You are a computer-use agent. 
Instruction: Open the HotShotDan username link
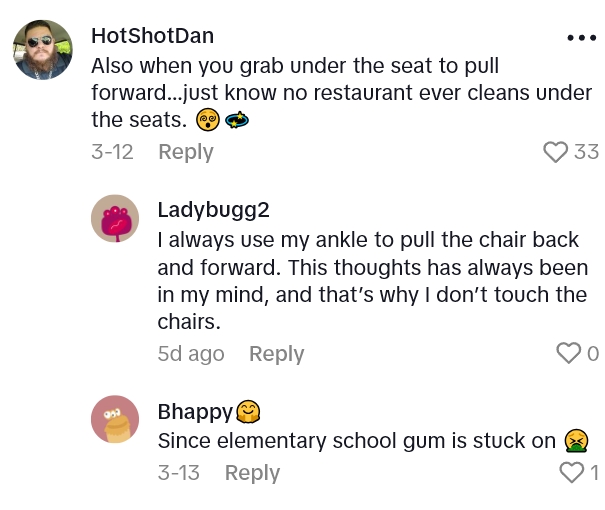click(x=152, y=36)
